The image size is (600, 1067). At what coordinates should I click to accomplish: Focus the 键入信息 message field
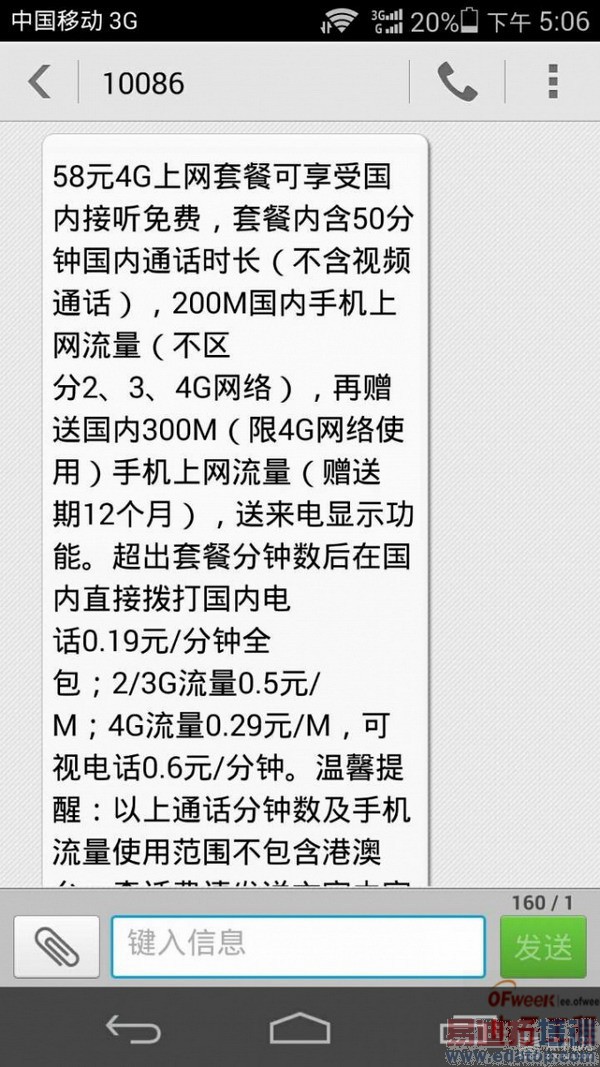(x=298, y=945)
